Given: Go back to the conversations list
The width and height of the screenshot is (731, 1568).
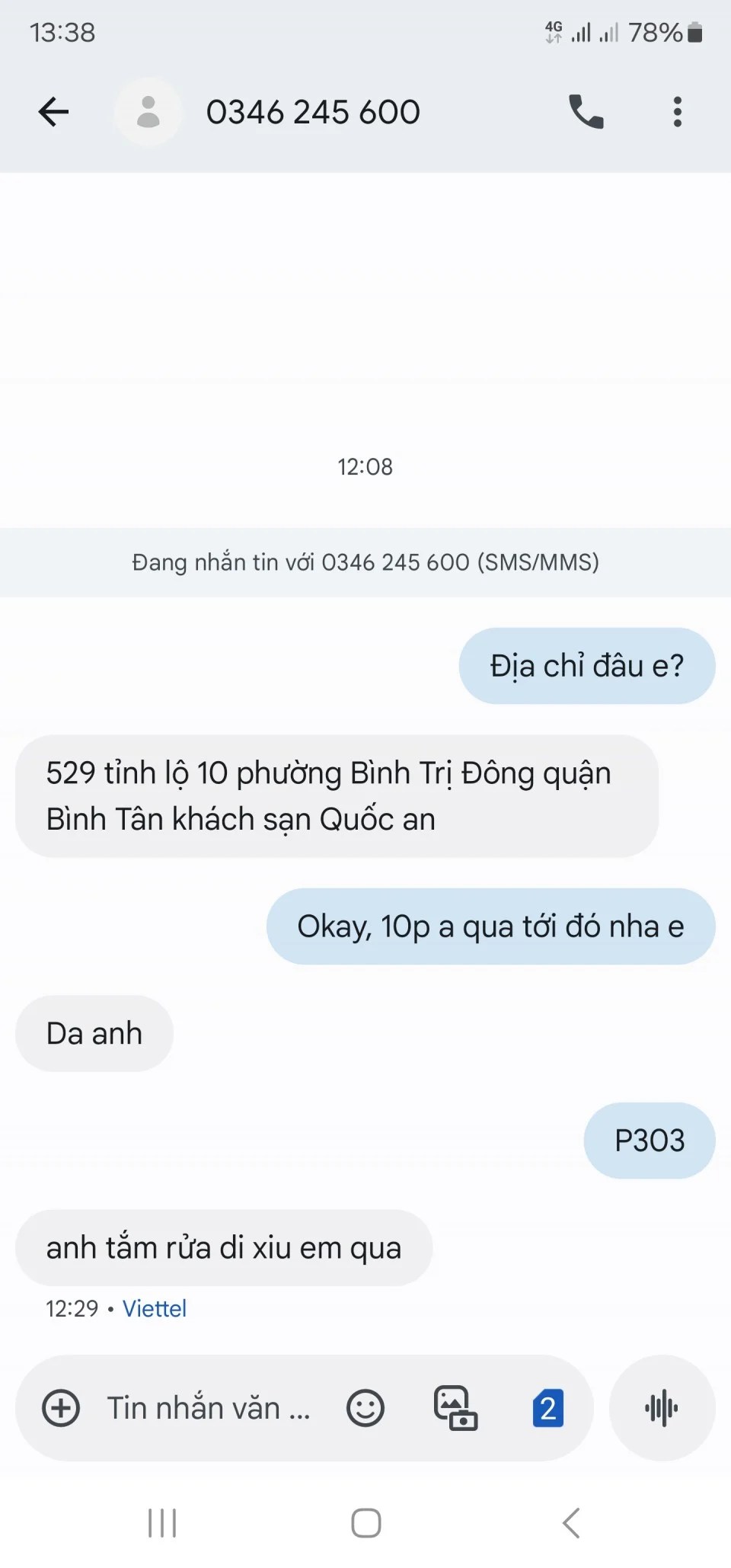Looking at the screenshot, I should click(x=53, y=112).
